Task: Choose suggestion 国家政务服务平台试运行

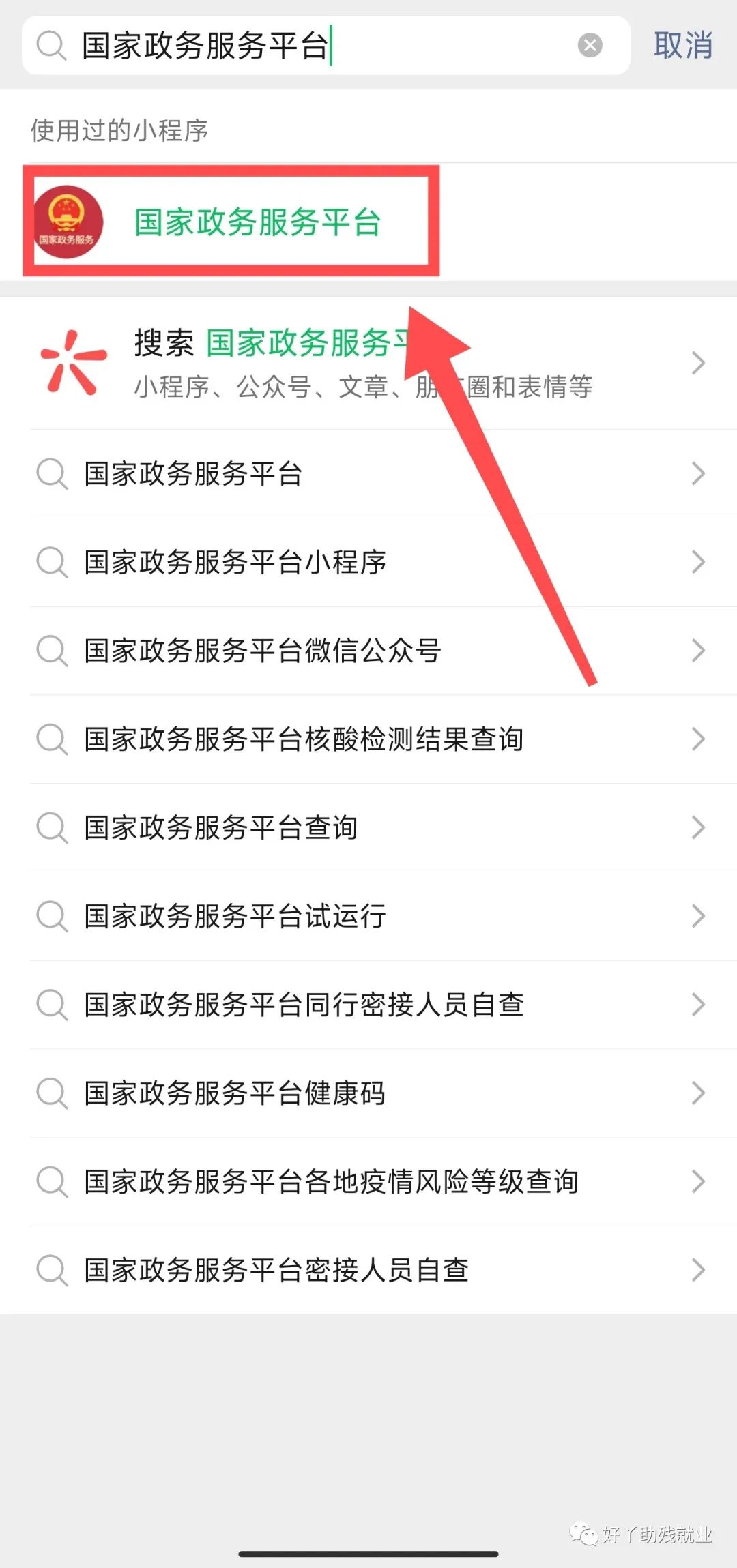Action: pos(369,916)
